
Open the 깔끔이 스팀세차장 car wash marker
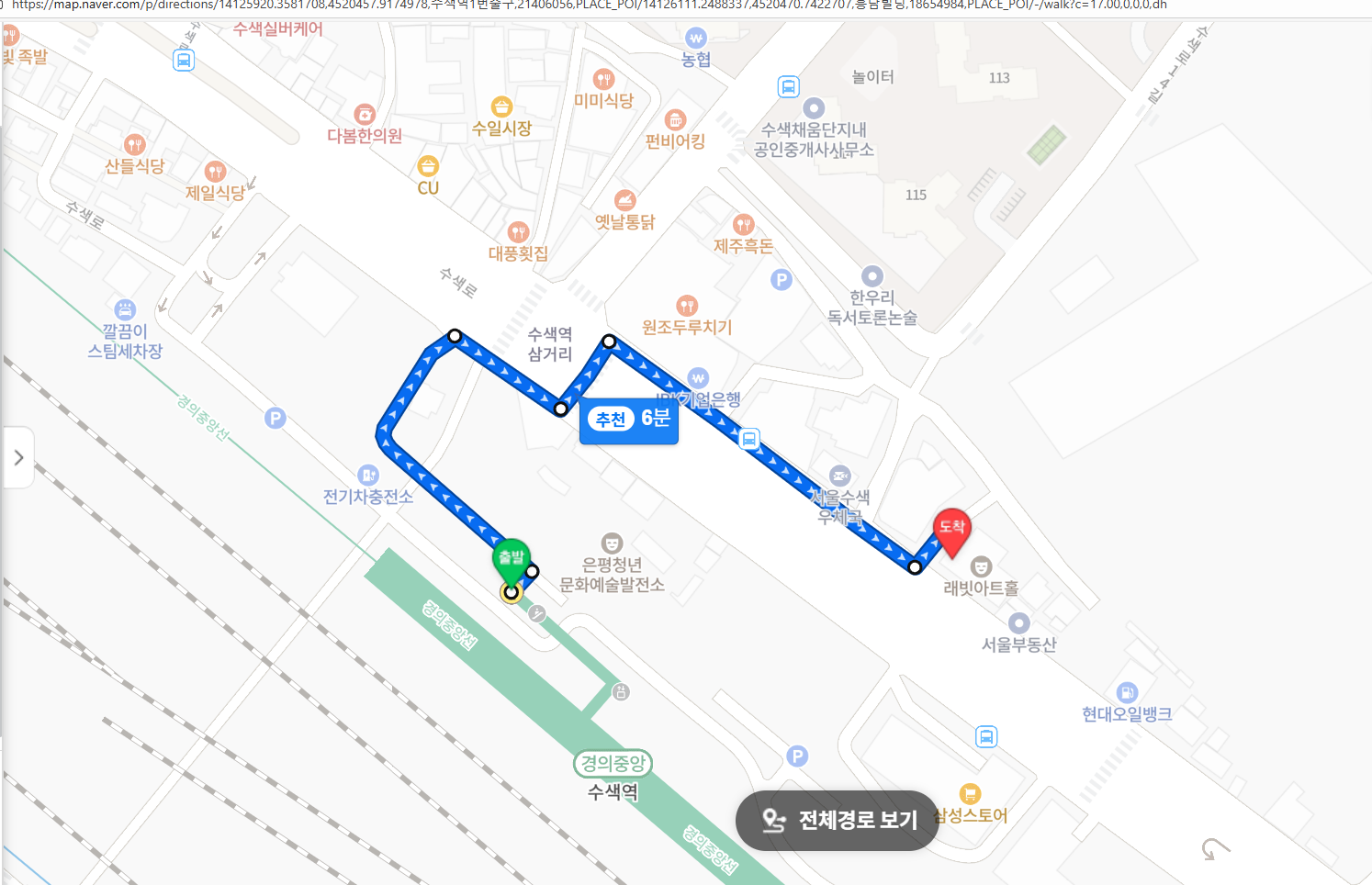pyautogui.click(x=125, y=310)
